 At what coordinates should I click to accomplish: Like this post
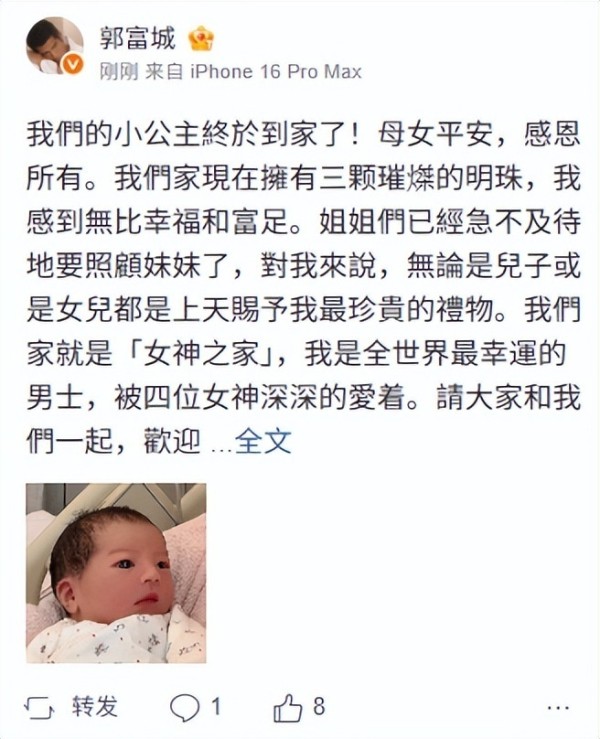point(299,706)
